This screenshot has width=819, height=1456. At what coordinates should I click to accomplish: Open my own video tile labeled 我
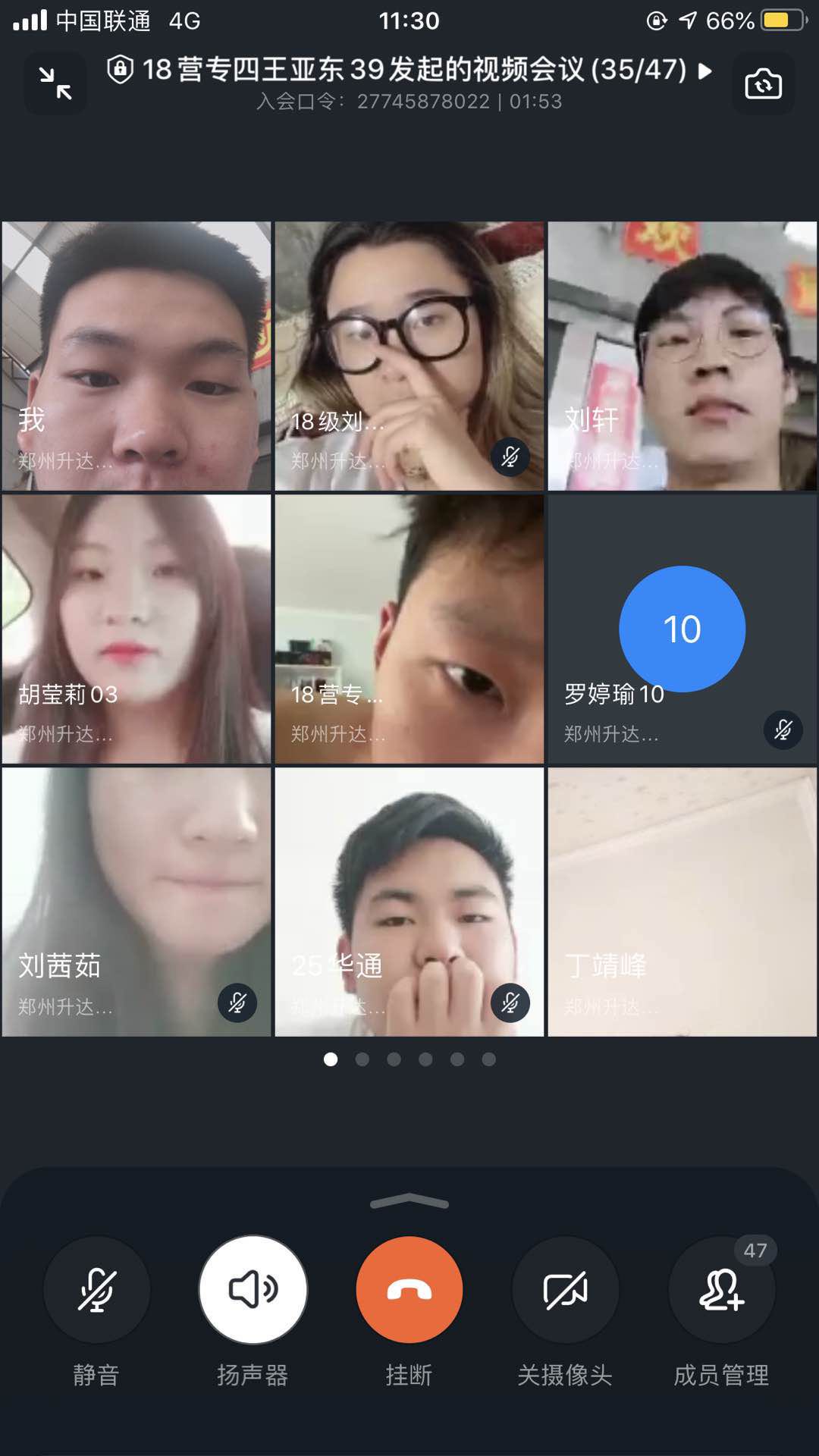point(136,356)
